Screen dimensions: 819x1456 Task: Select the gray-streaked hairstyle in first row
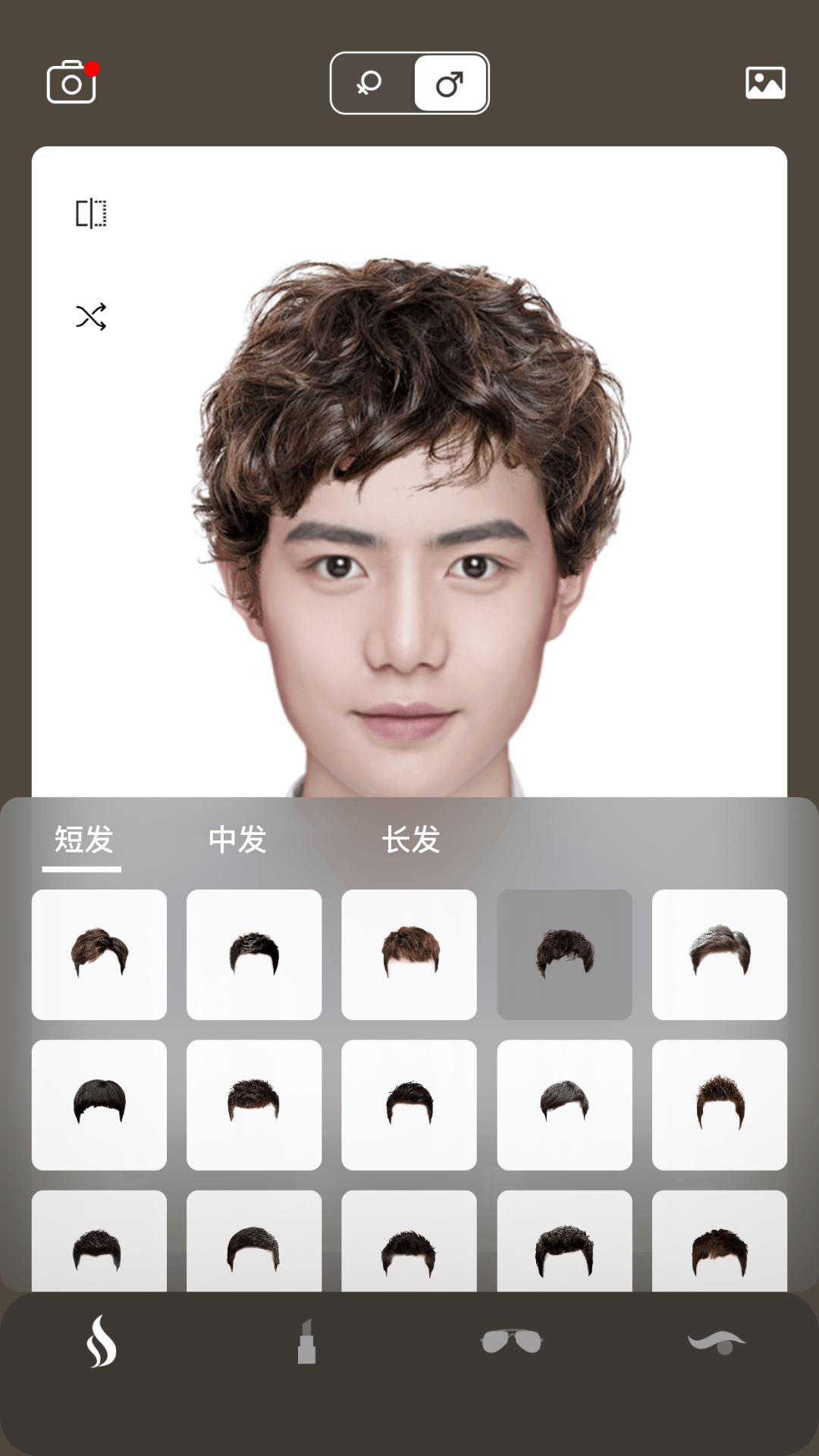(x=719, y=954)
